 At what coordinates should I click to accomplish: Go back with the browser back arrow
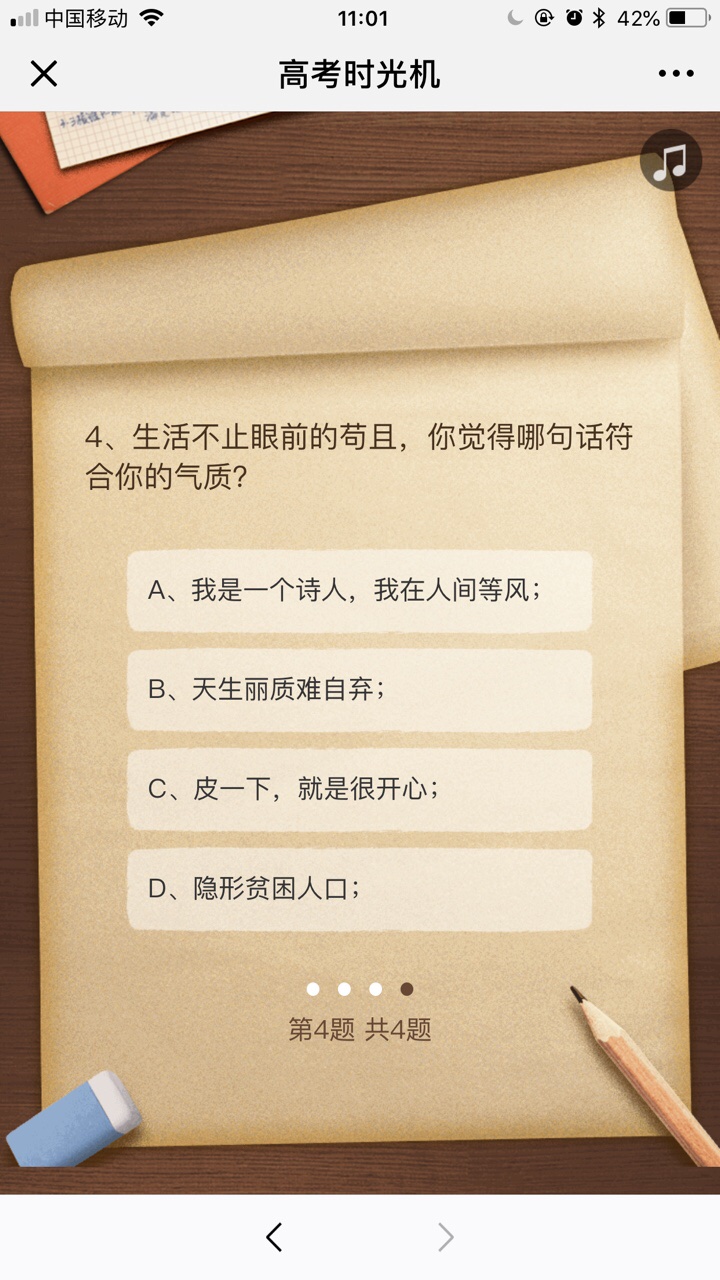click(274, 1237)
